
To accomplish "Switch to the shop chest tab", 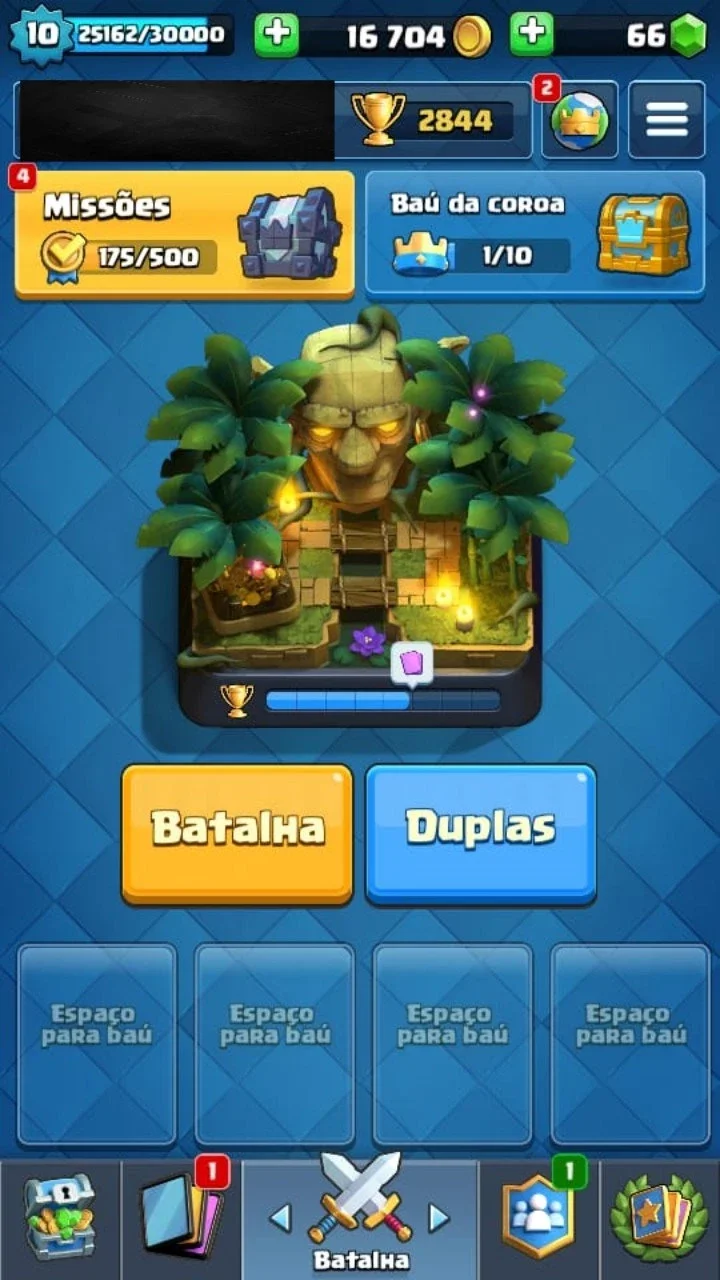I will pos(60,1220).
